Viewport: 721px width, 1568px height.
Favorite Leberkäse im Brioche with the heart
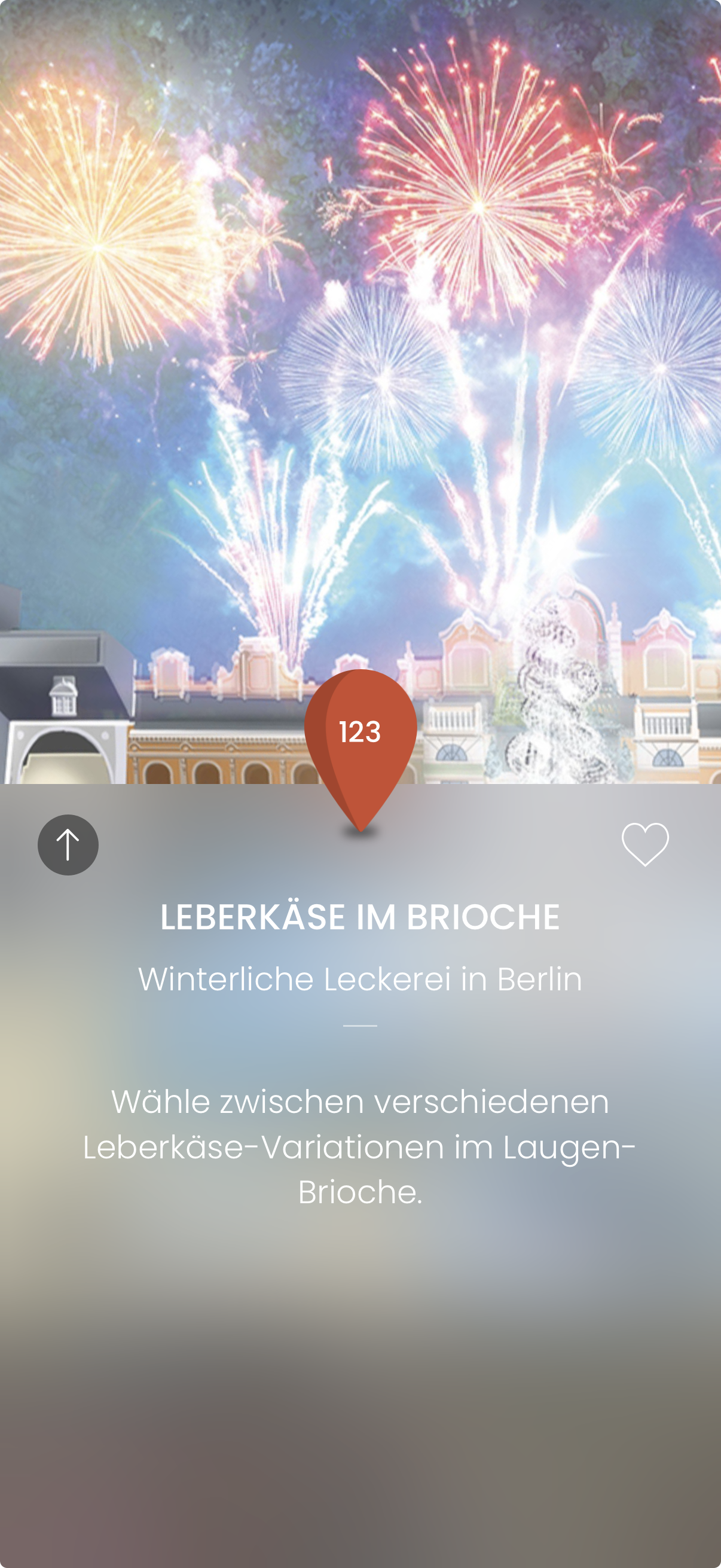[645, 844]
